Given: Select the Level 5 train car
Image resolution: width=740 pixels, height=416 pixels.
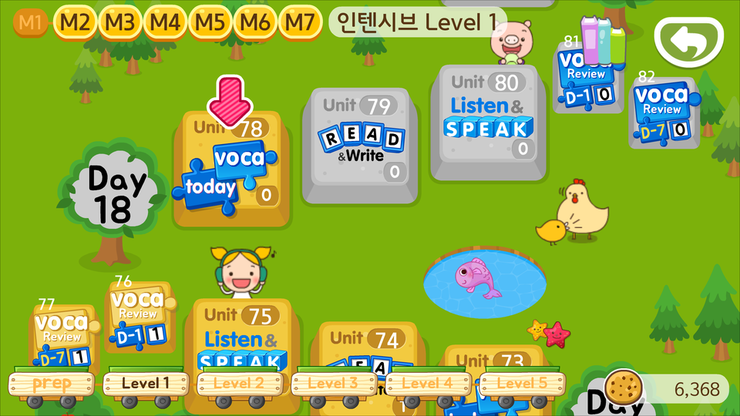Looking at the screenshot, I should [522, 383].
